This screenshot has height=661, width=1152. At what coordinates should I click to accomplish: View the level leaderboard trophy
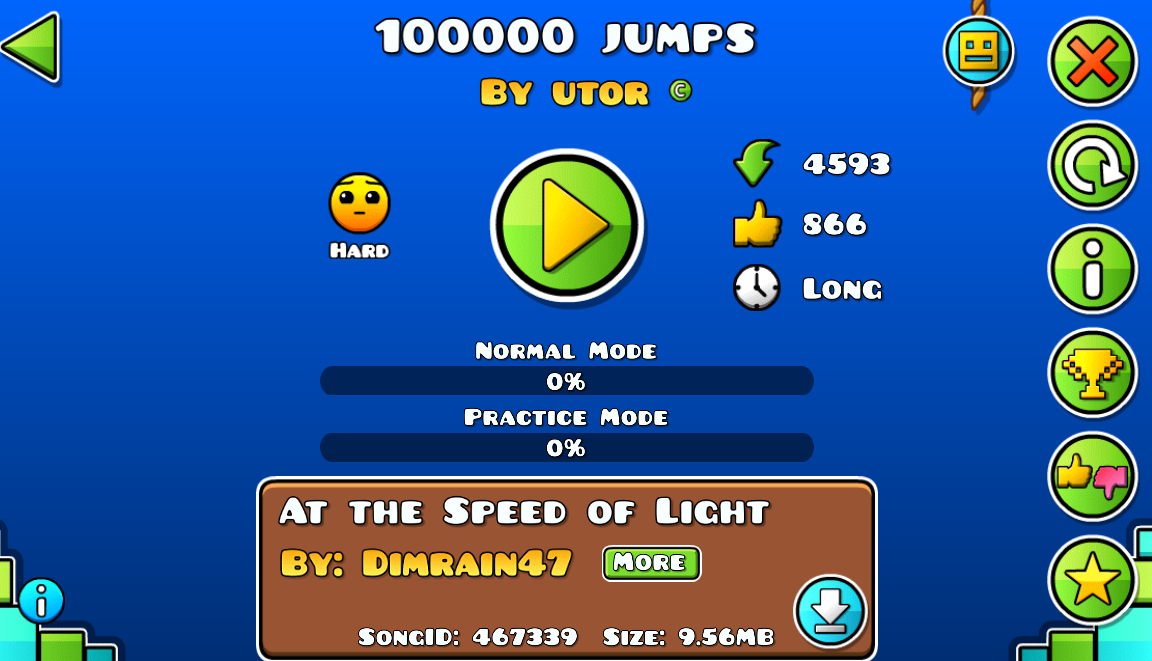pyautogui.click(x=1092, y=373)
